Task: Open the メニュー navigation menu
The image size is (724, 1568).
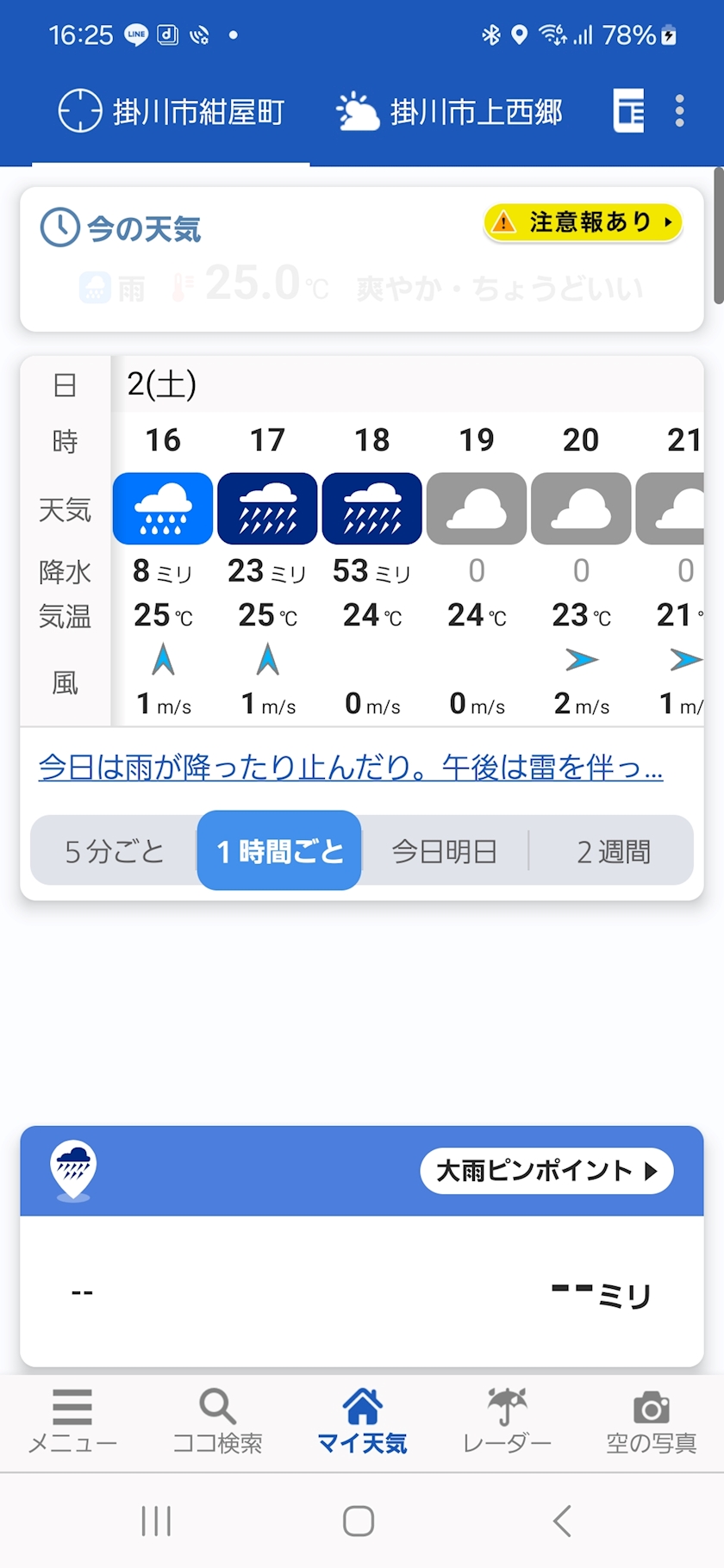Action: coord(72,1421)
